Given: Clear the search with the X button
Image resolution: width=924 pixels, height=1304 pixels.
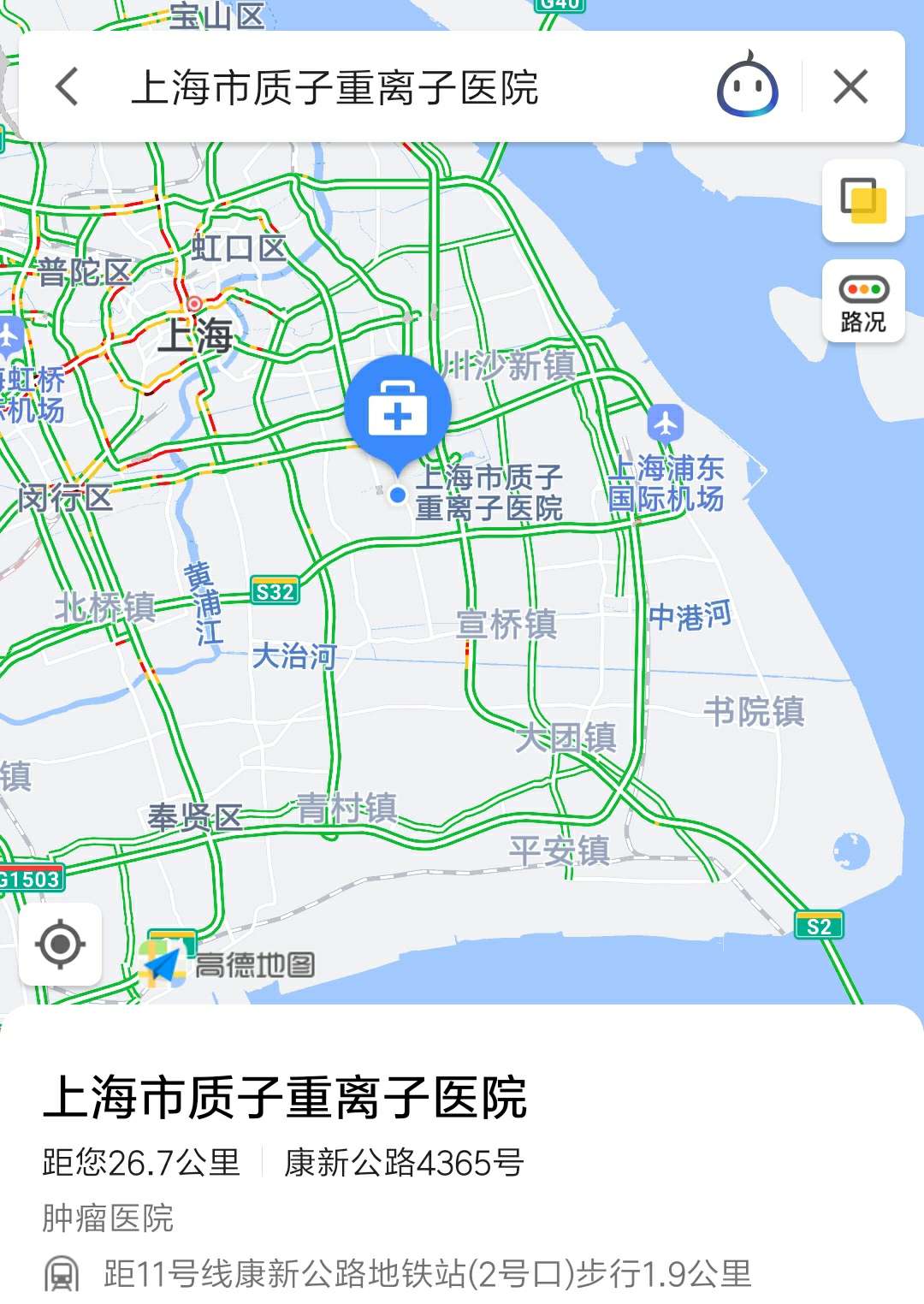Looking at the screenshot, I should pos(850,86).
